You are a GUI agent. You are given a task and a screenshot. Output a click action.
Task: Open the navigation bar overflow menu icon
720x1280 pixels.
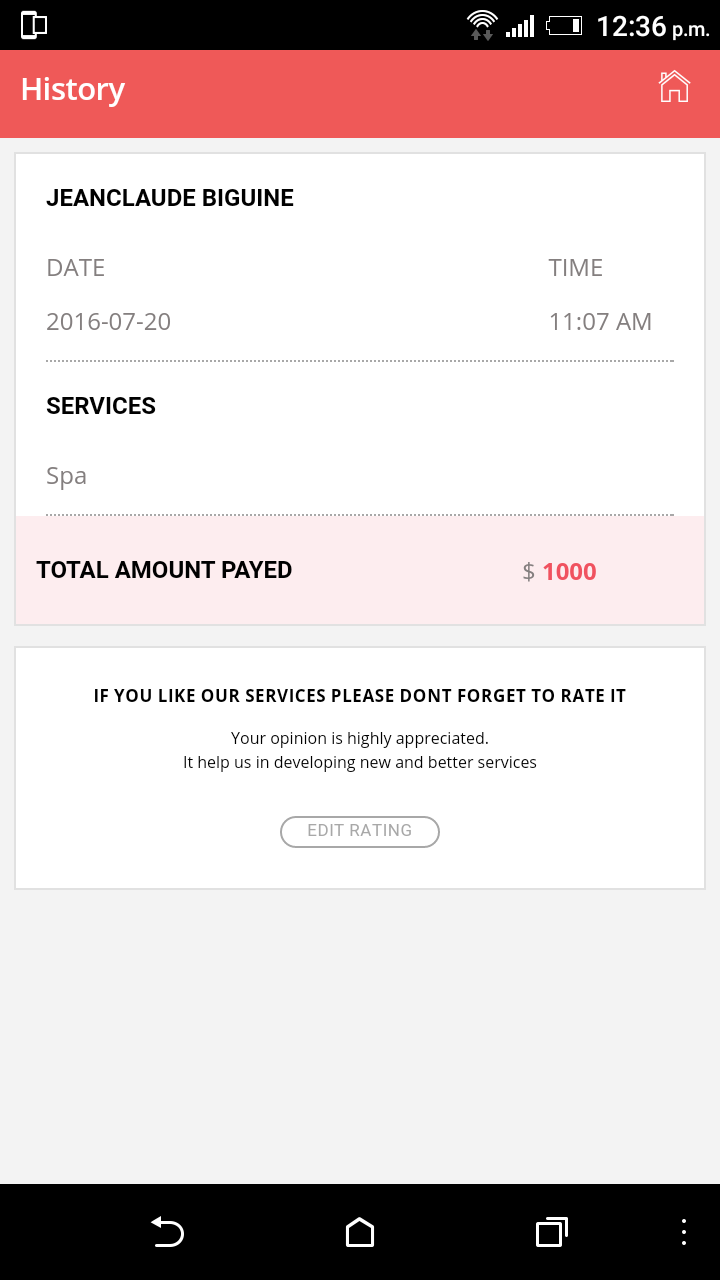point(683,1233)
